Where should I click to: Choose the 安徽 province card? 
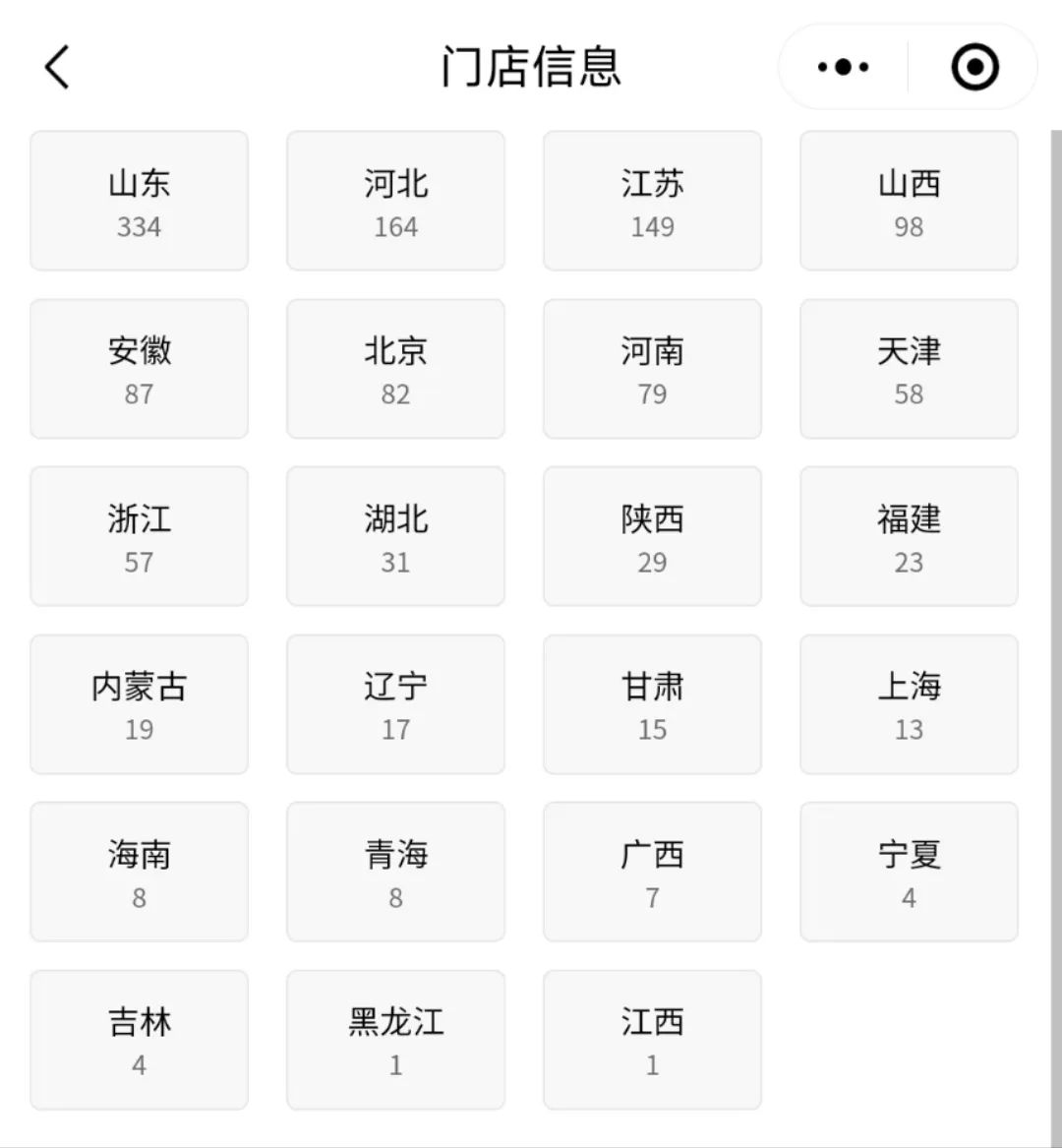(x=139, y=369)
